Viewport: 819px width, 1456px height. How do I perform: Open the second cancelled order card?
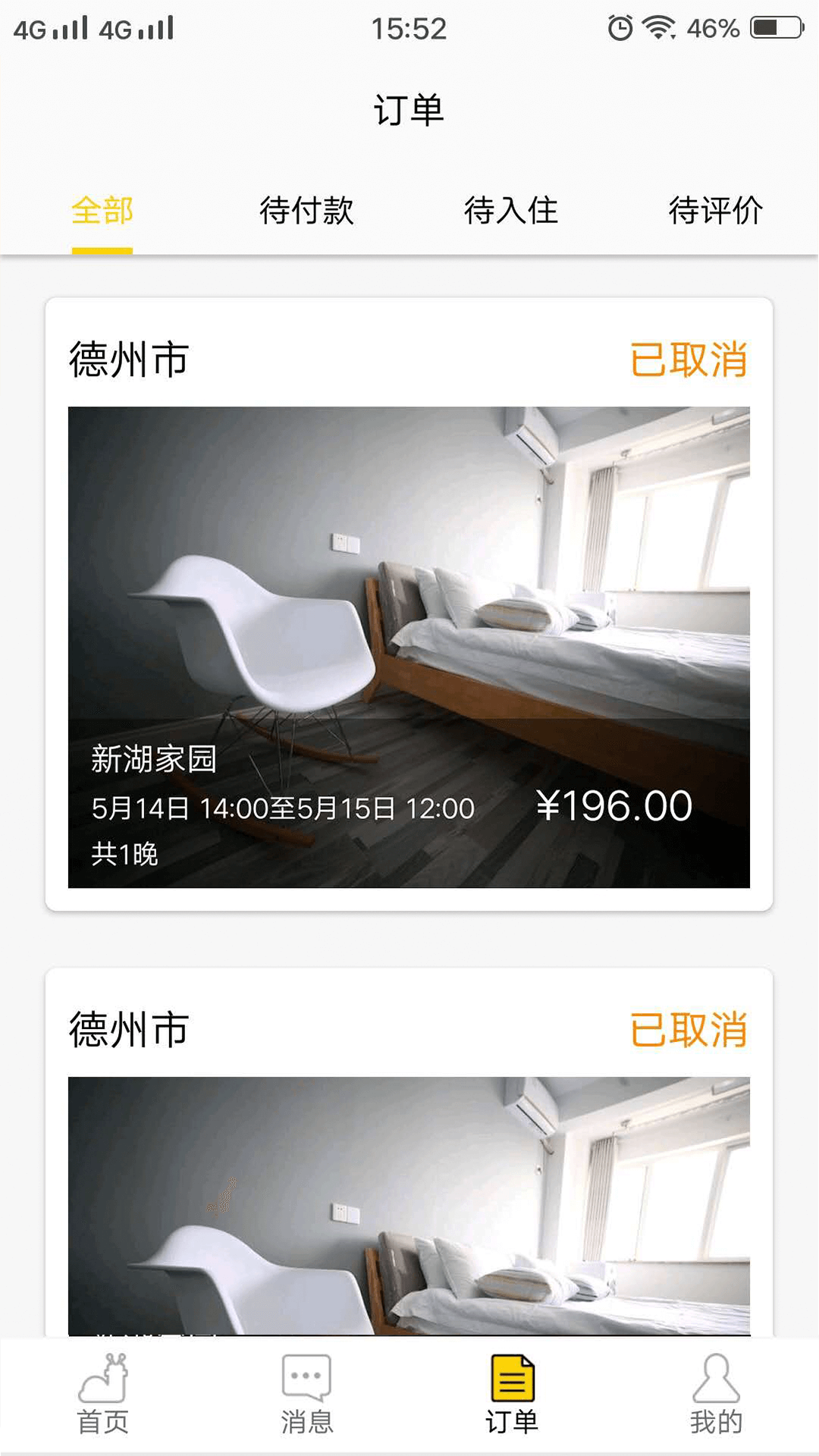[x=409, y=1160]
